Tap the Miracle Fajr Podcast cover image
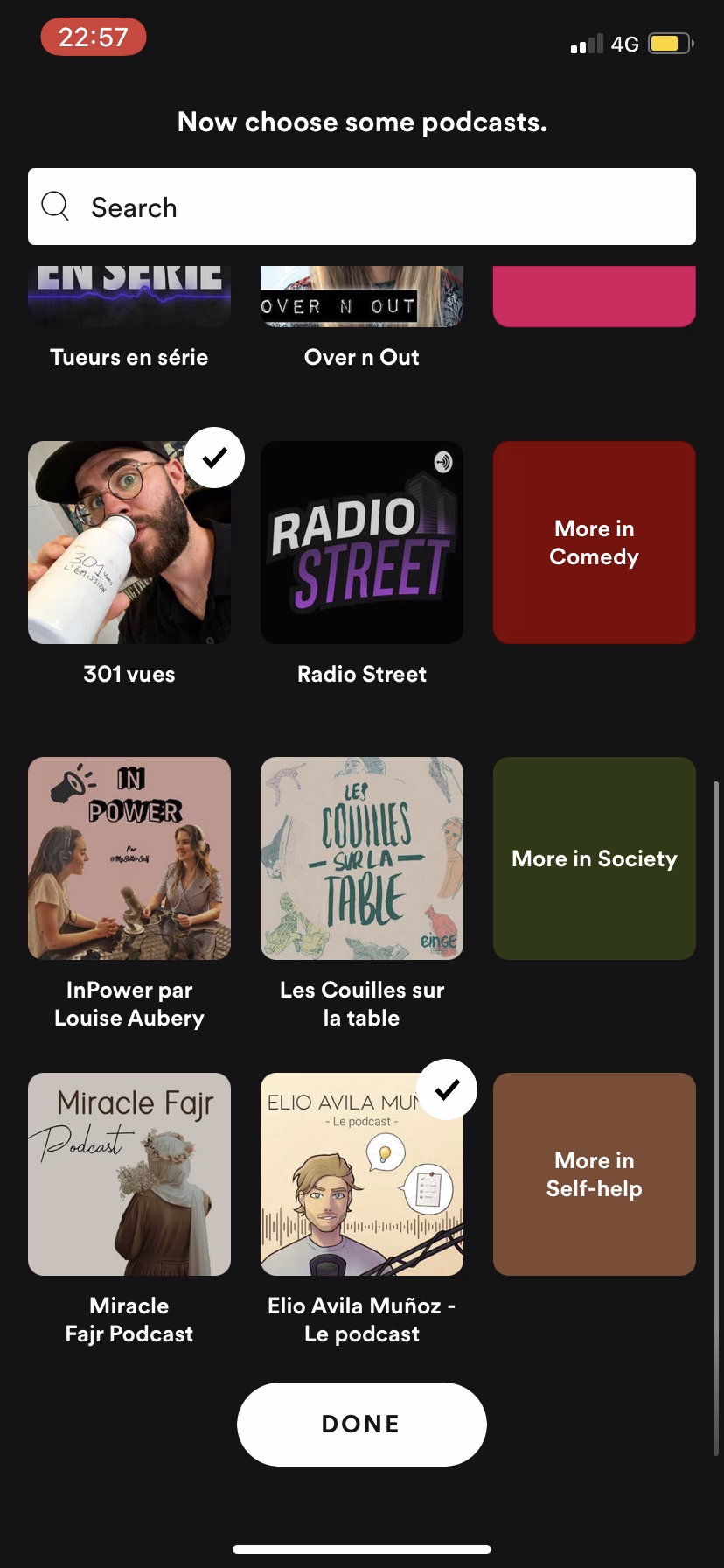This screenshot has height=1568, width=724. tap(129, 1174)
